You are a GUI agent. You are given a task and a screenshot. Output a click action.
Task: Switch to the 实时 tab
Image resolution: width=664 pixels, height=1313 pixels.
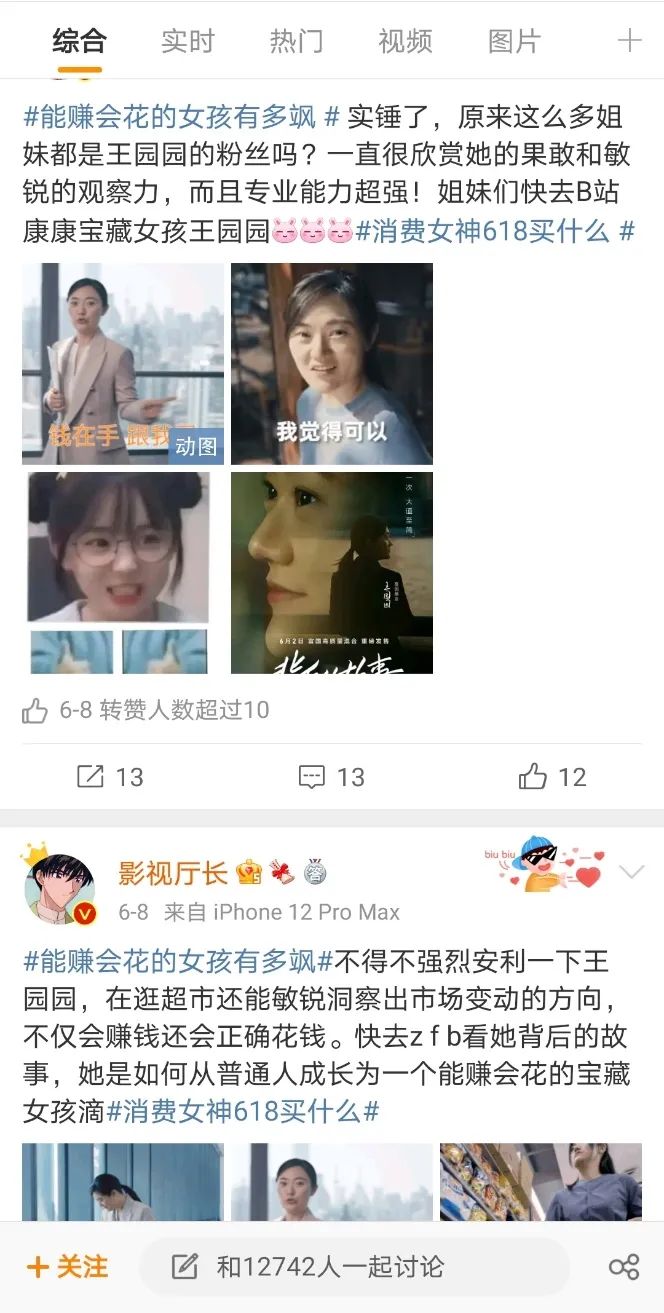tap(188, 41)
